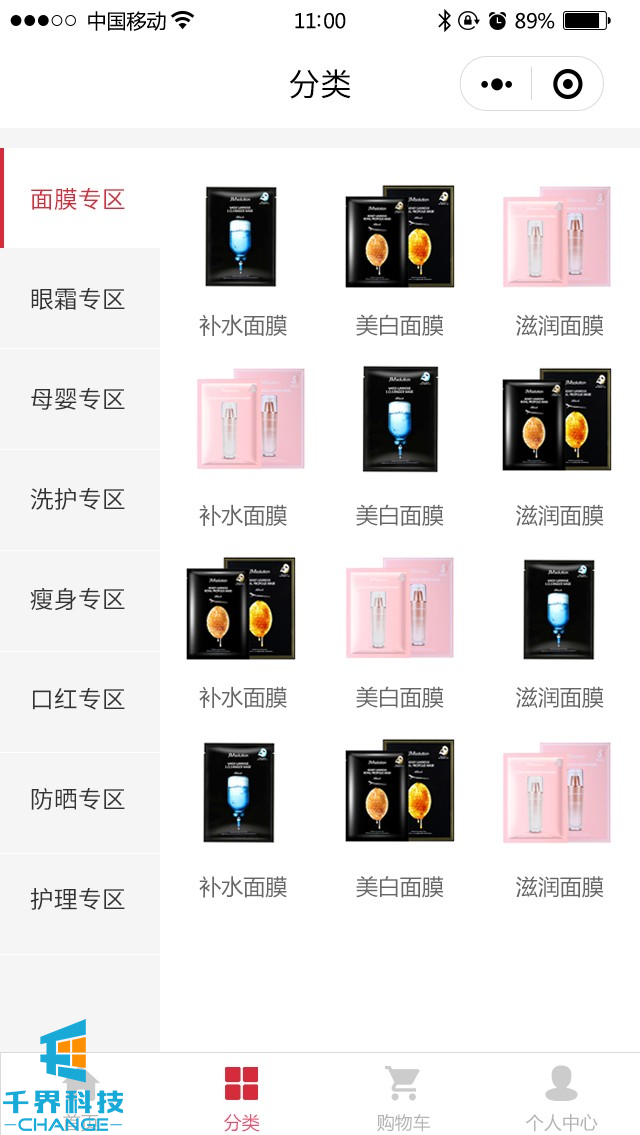Select the 防晒专区 category
The height and width of the screenshot is (1135, 640).
pyautogui.click(x=78, y=799)
